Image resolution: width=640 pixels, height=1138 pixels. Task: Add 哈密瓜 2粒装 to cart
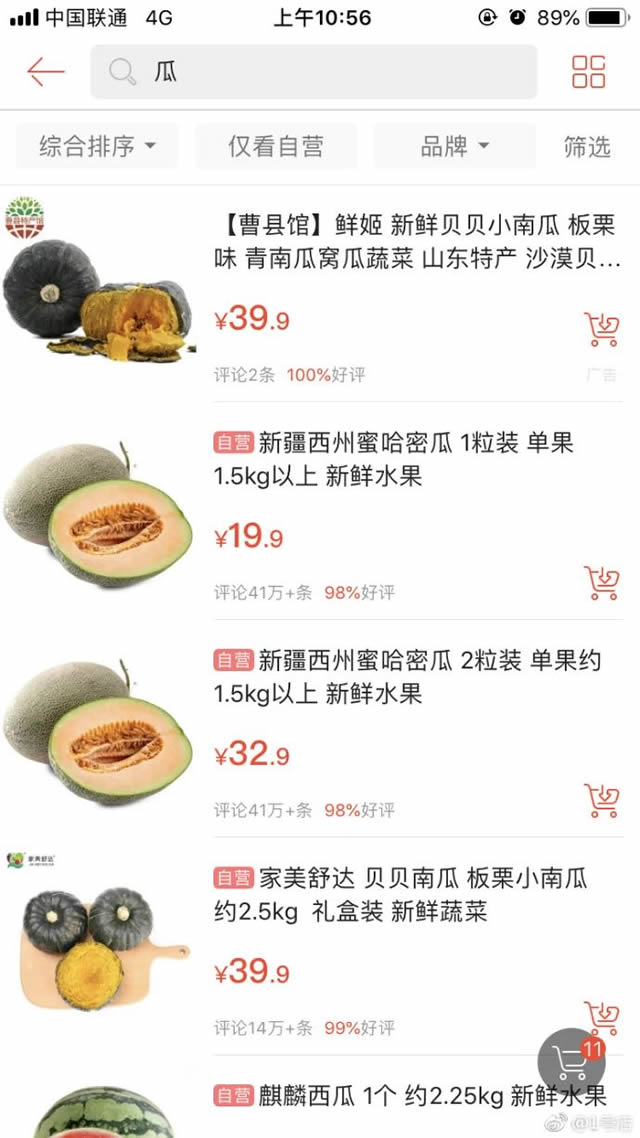click(601, 799)
